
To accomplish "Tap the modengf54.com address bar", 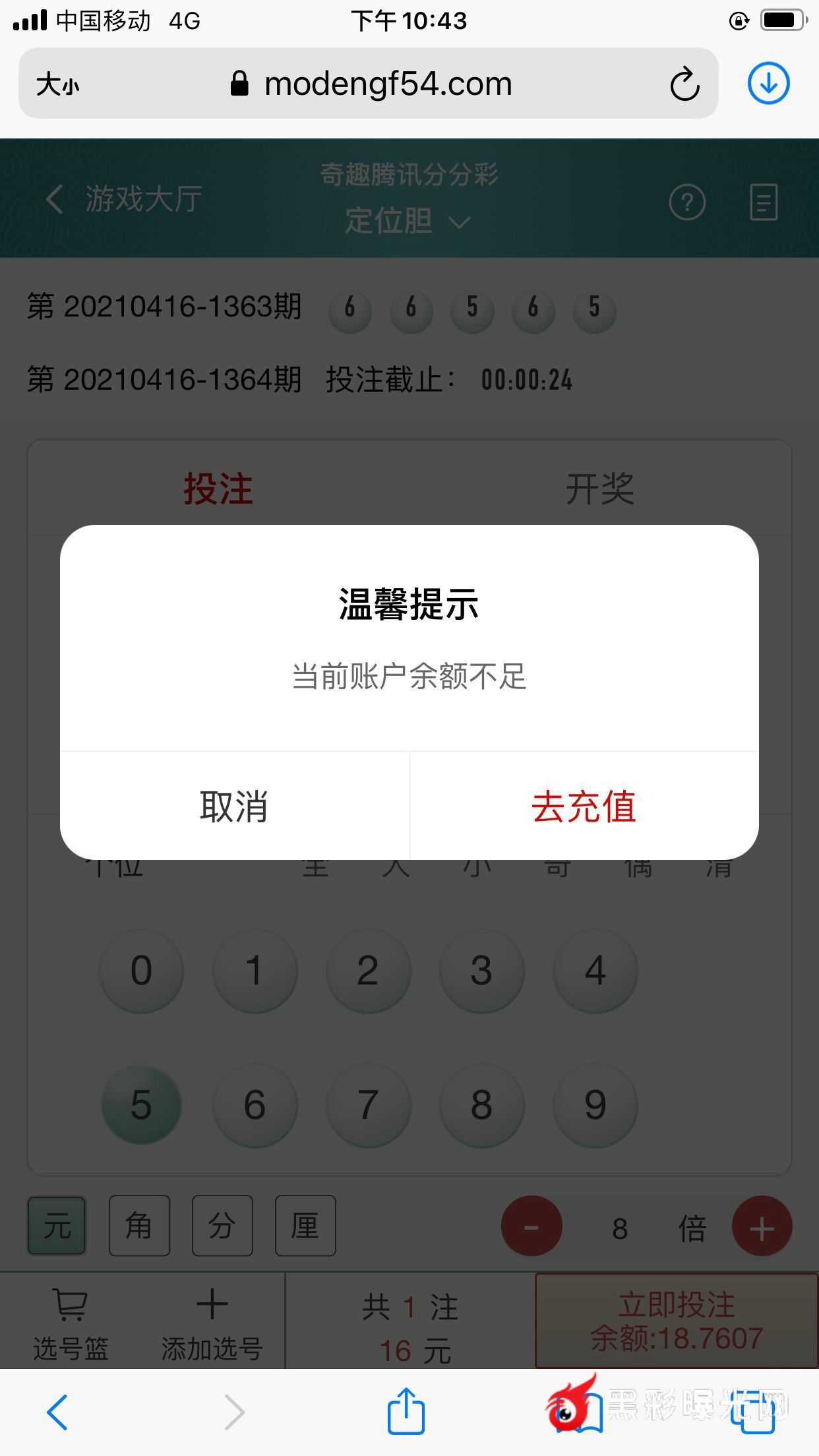I will [x=386, y=84].
